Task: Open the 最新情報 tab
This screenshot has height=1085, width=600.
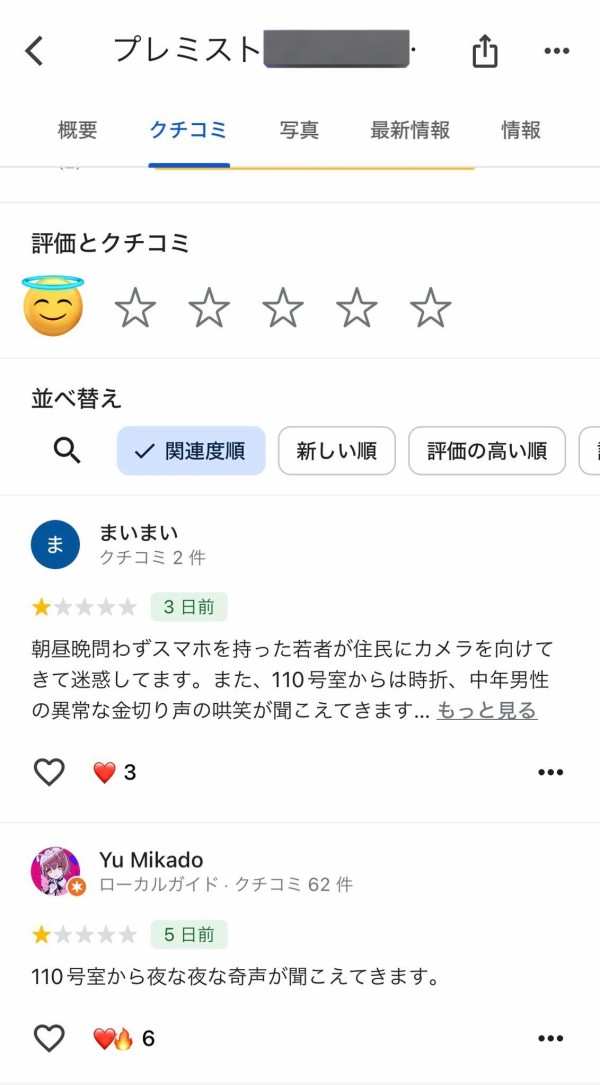Action: pyautogui.click(x=410, y=130)
